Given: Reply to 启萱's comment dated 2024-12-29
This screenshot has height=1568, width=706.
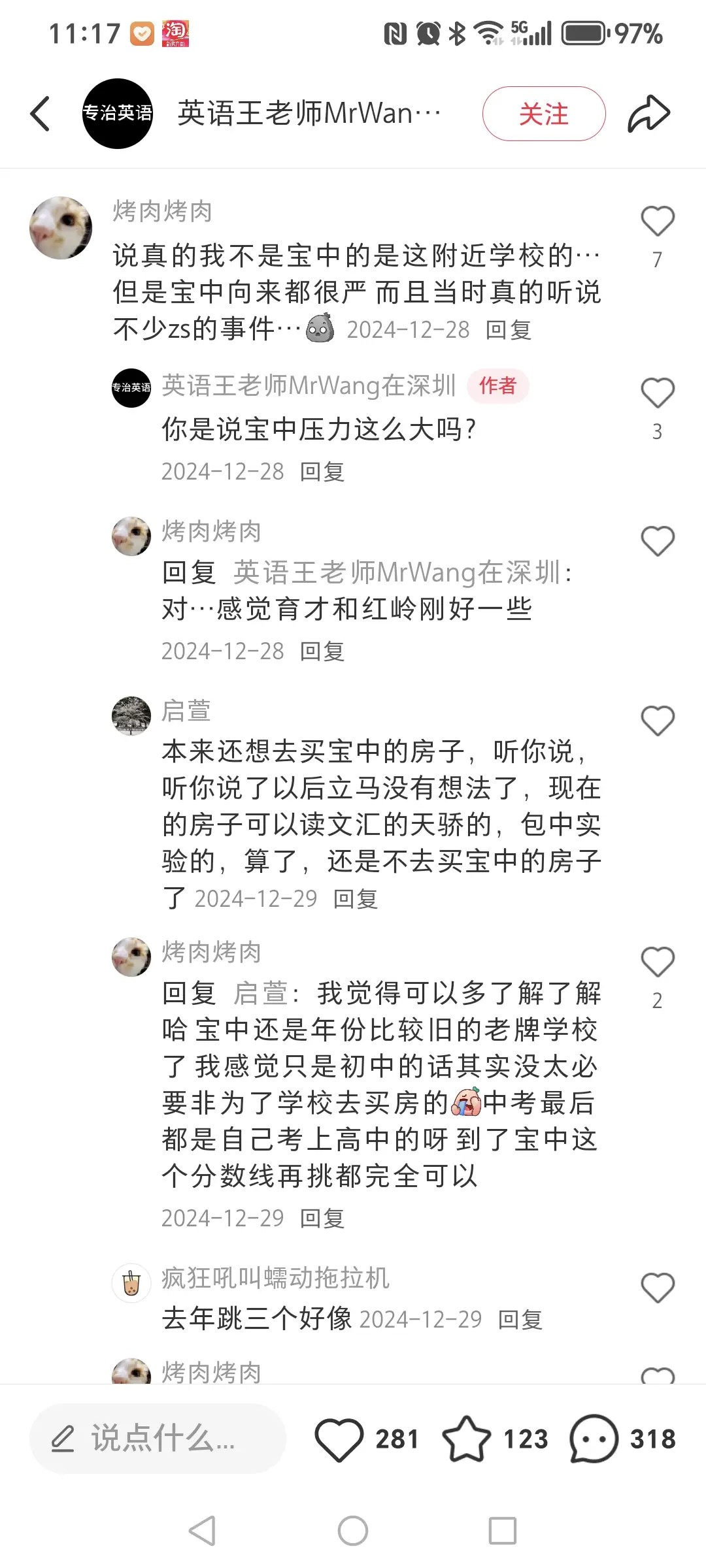Looking at the screenshot, I should pos(355,899).
